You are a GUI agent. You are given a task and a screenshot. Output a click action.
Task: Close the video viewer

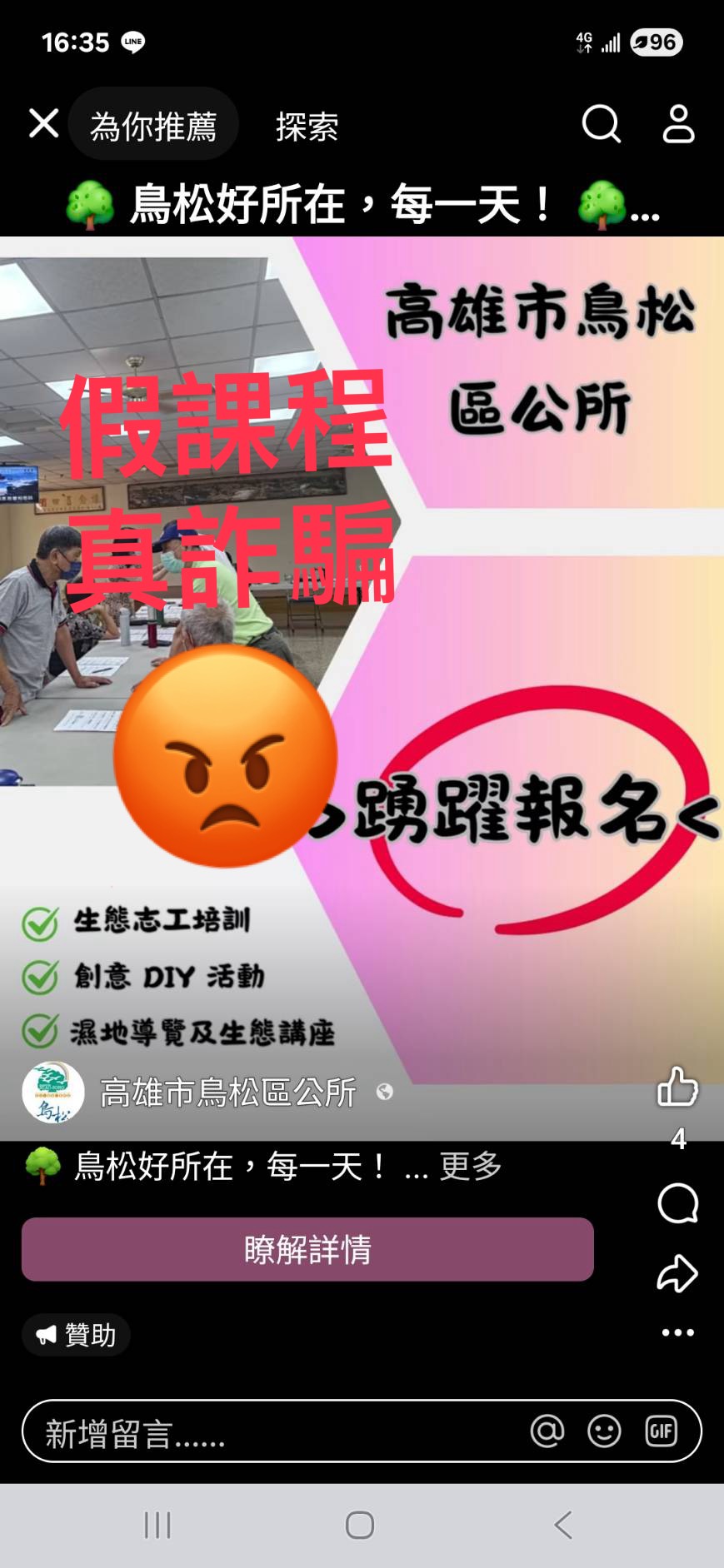pyautogui.click(x=43, y=124)
